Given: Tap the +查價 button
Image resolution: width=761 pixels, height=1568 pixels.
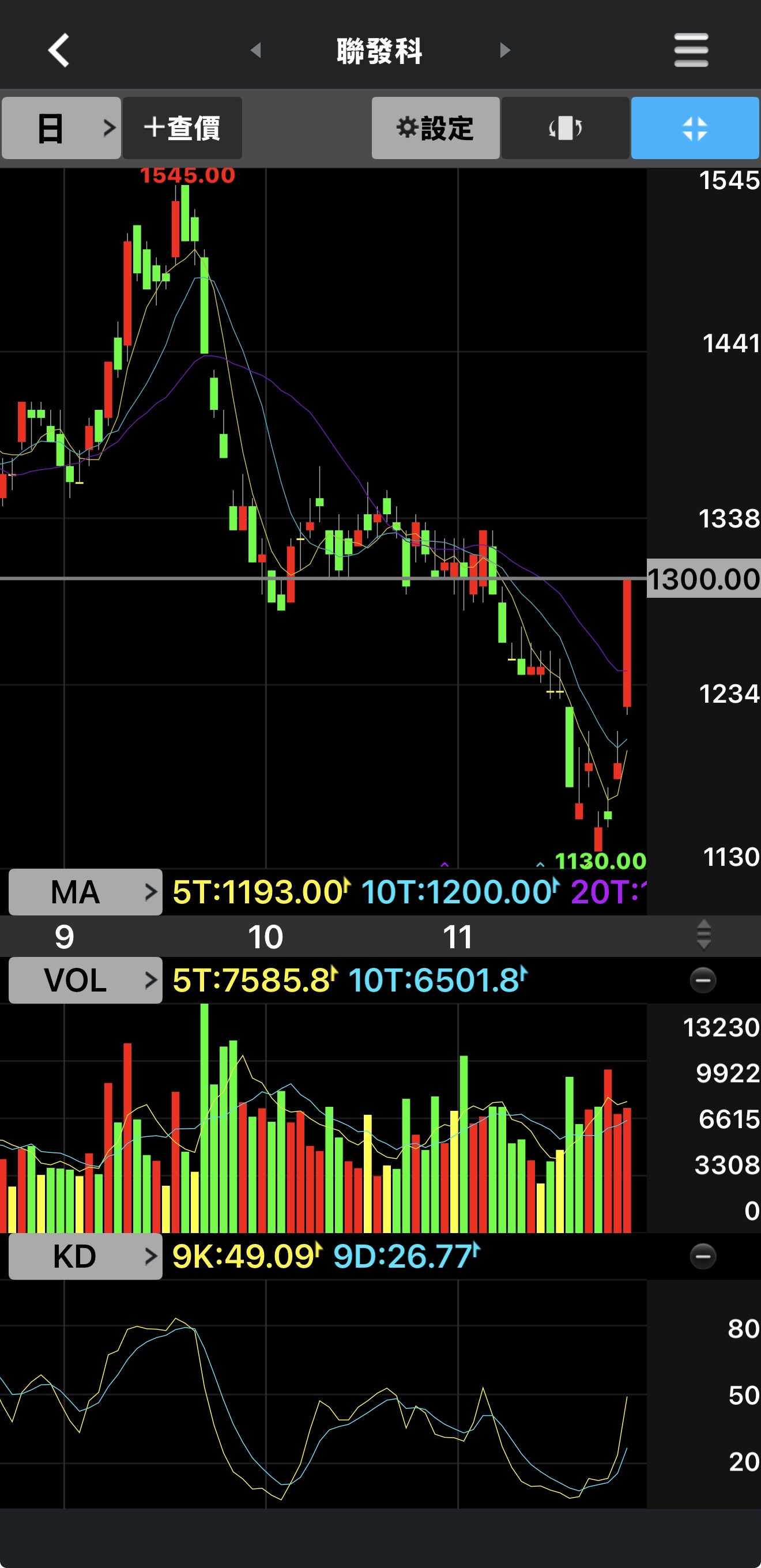Looking at the screenshot, I should click(182, 129).
